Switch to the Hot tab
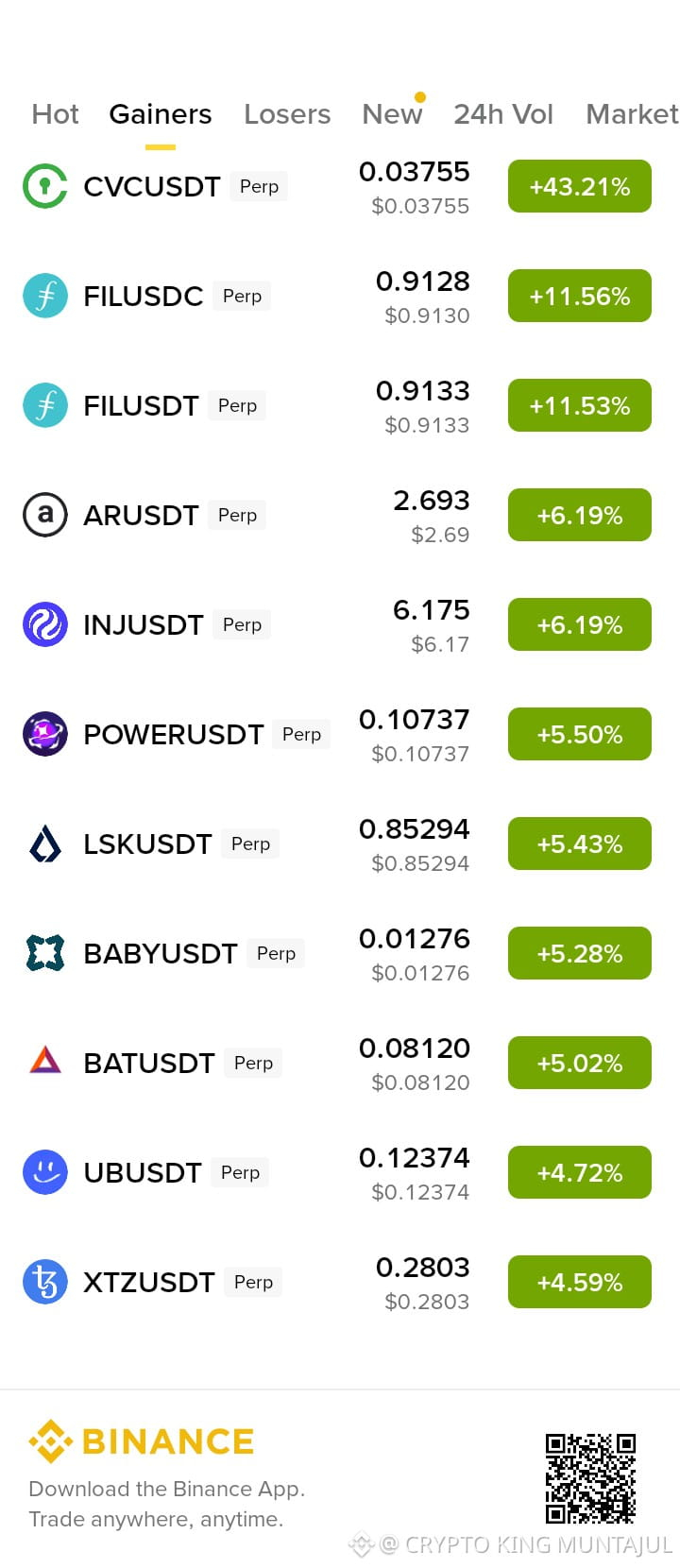680x1568 pixels. coord(55,114)
